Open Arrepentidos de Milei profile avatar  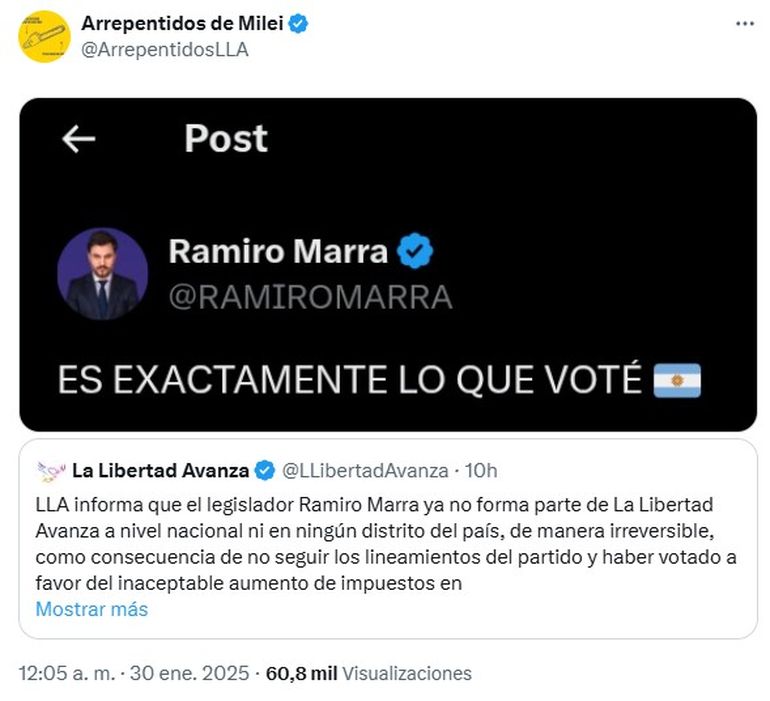click(x=45, y=37)
